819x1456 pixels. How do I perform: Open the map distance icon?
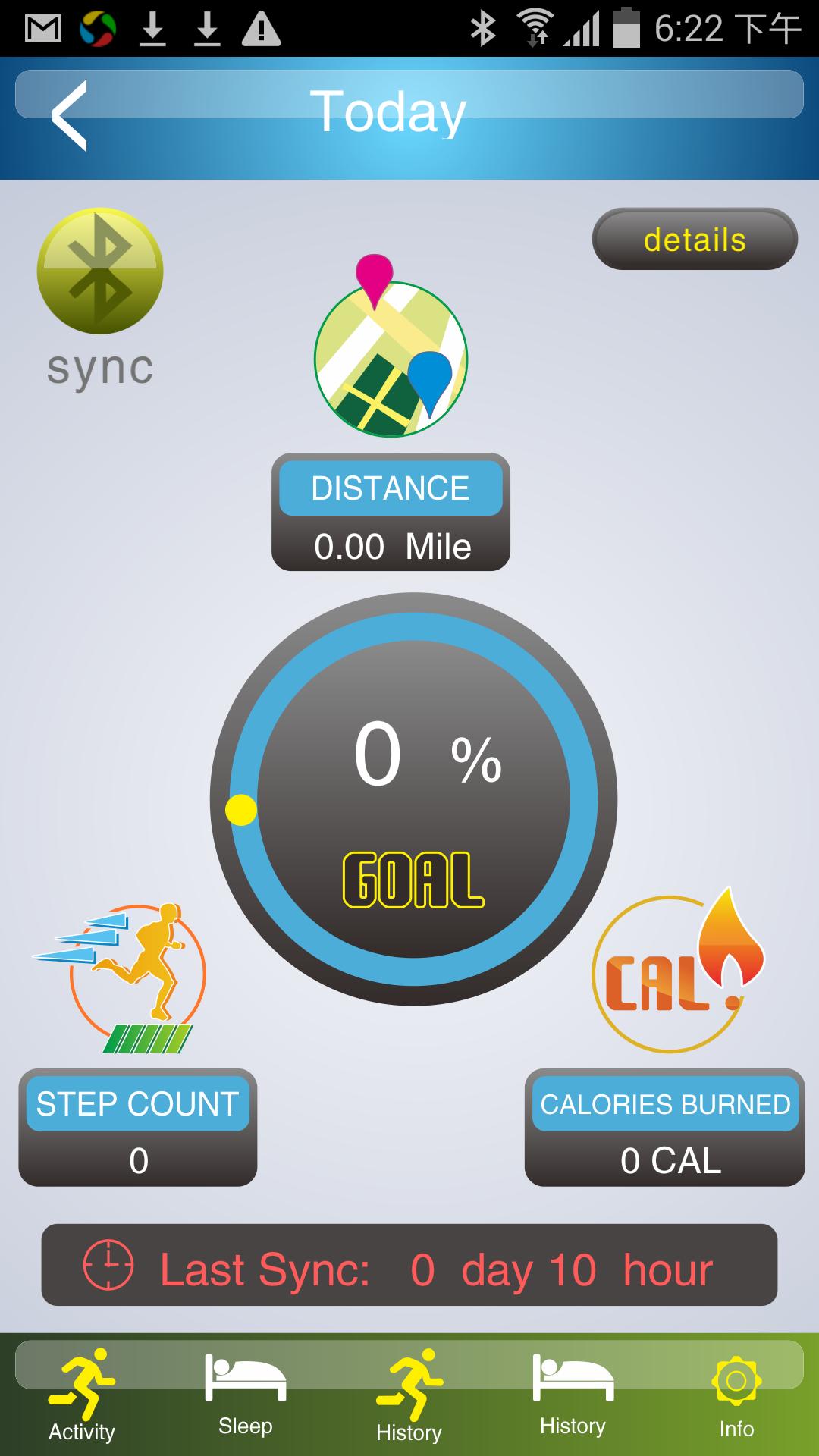[390, 356]
